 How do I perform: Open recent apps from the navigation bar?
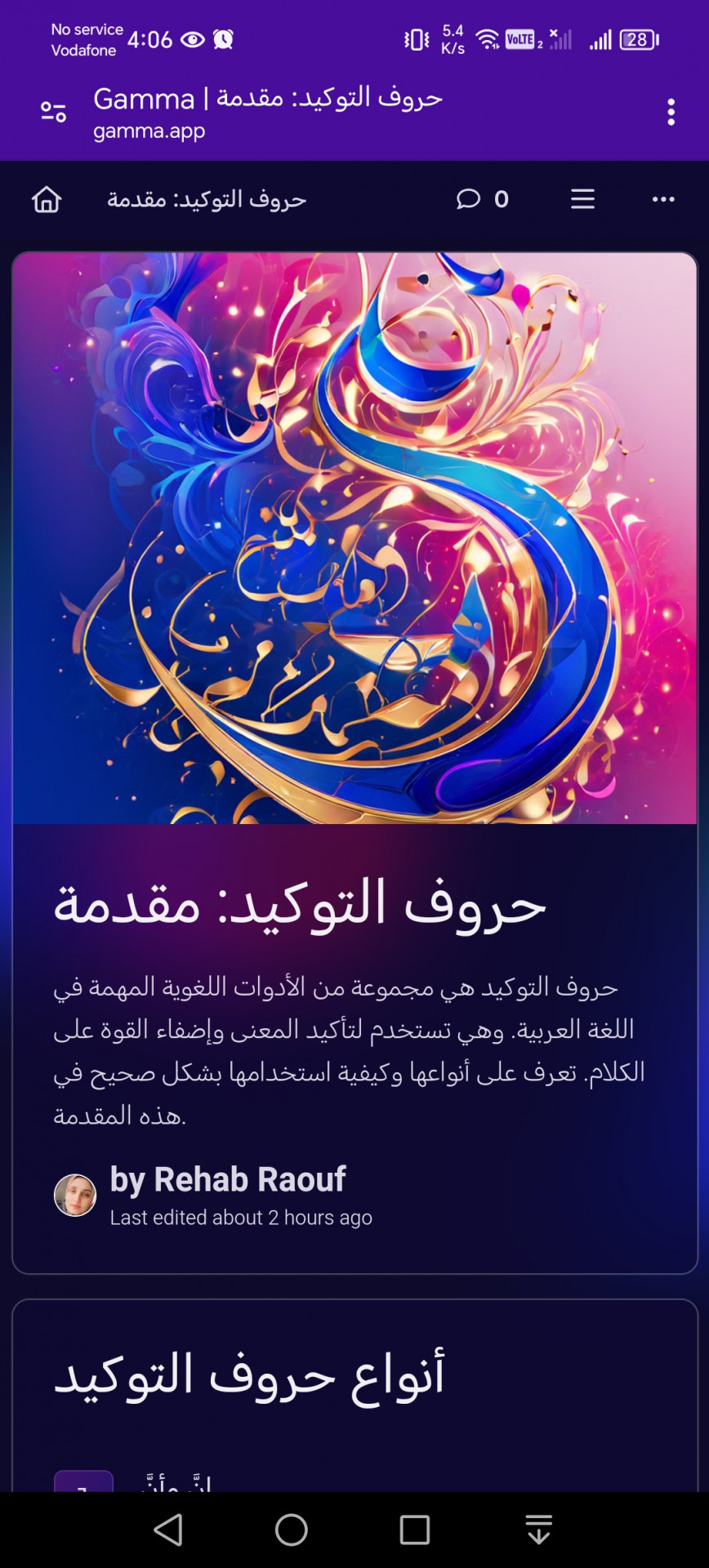(x=414, y=1530)
